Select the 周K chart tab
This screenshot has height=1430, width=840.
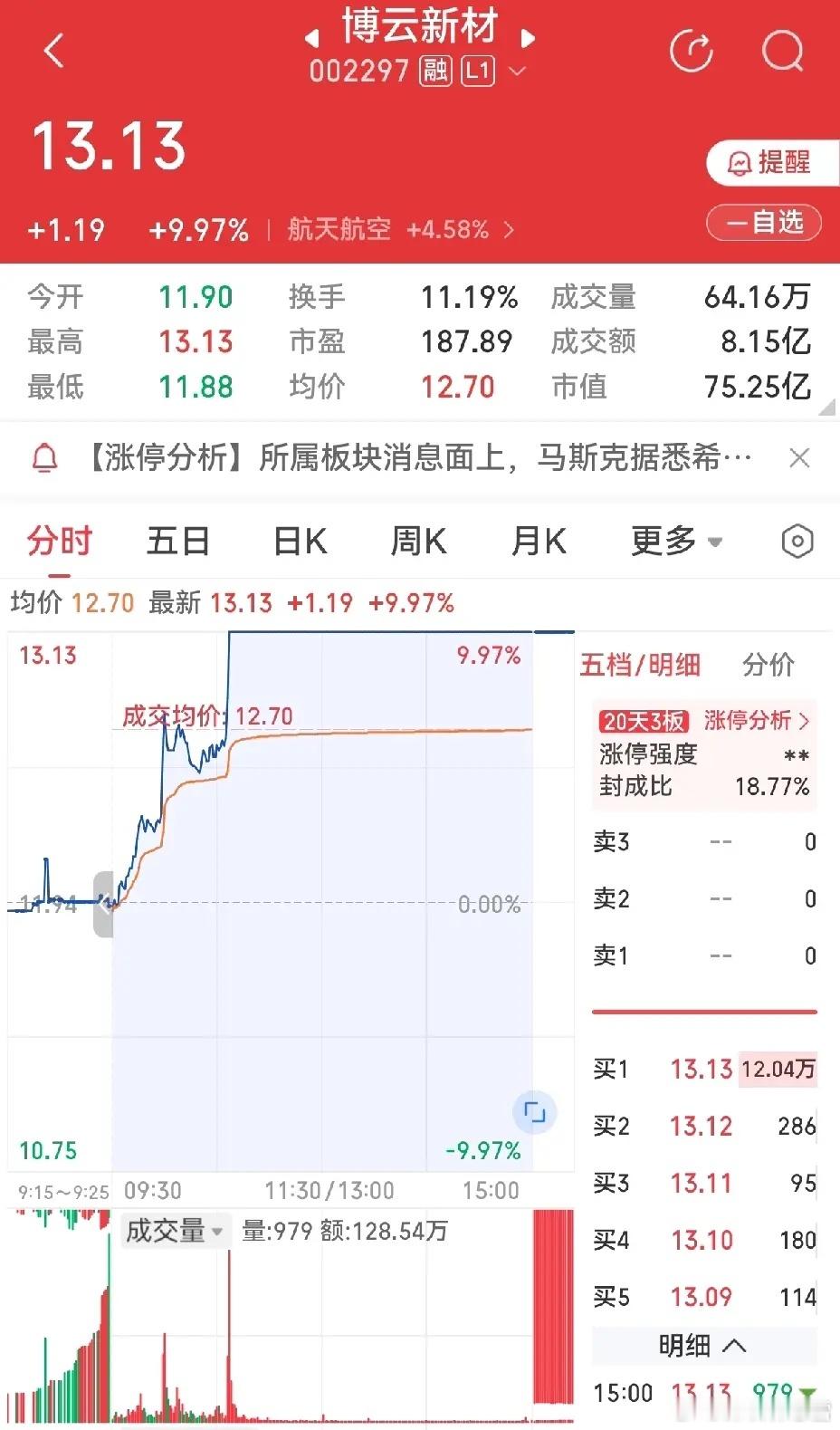tap(418, 542)
